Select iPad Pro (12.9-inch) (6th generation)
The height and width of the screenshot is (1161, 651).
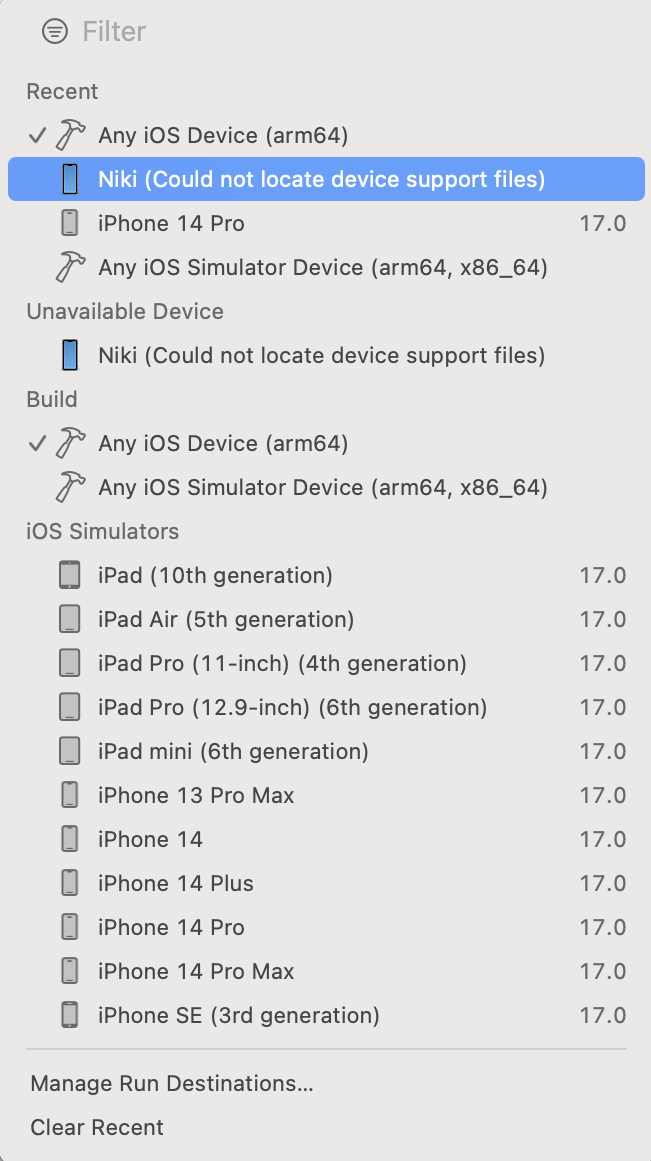point(326,707)
